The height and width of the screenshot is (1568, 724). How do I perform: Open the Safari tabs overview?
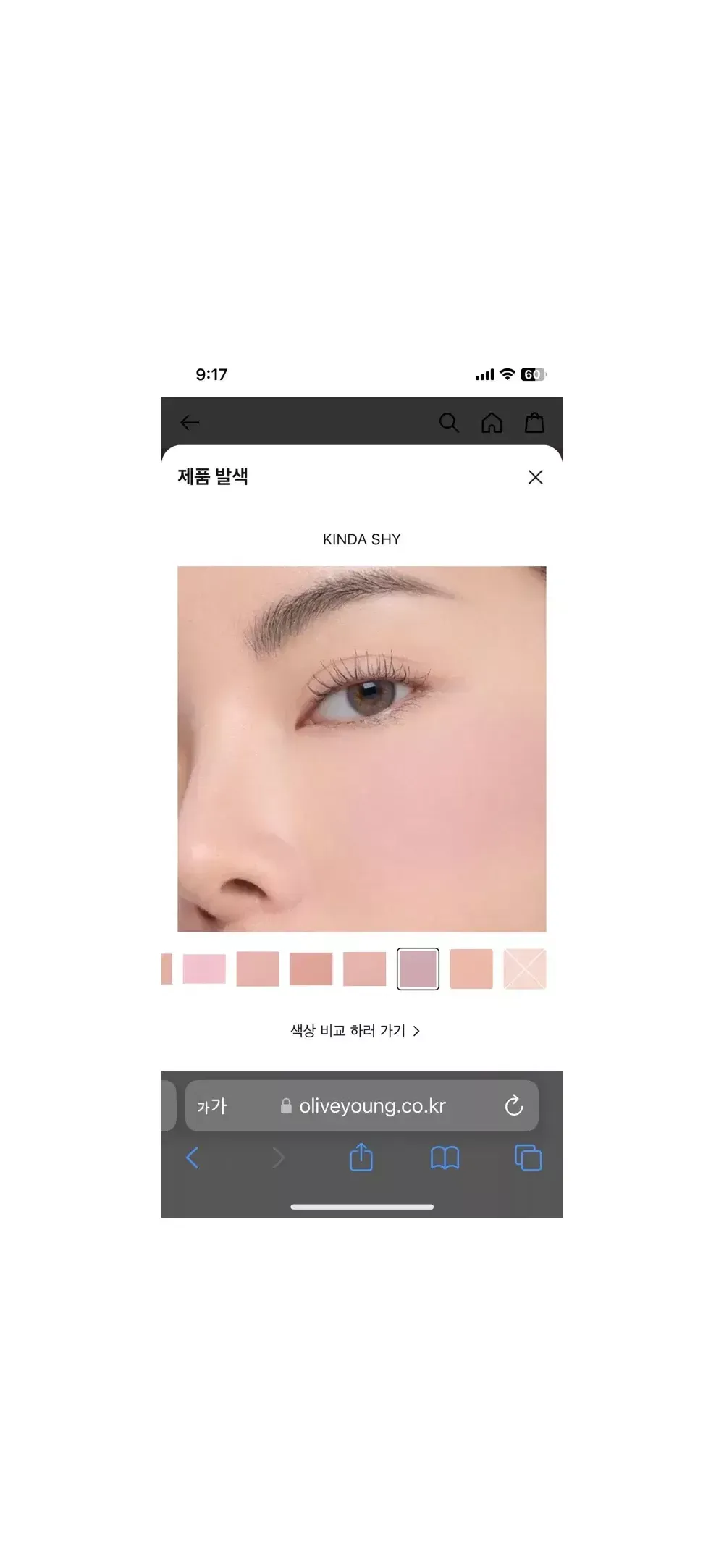tap(528, 1158)
